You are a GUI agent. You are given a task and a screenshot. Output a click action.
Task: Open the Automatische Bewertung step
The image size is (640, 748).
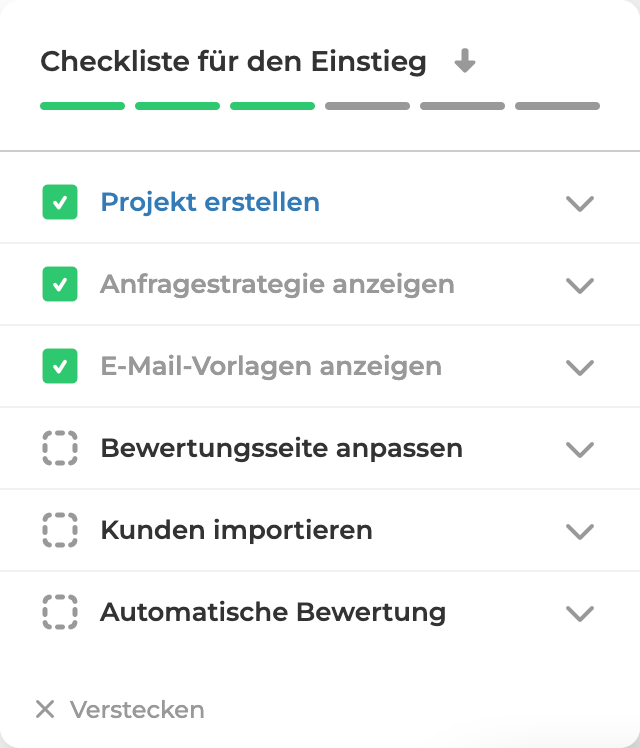(273, 612)
